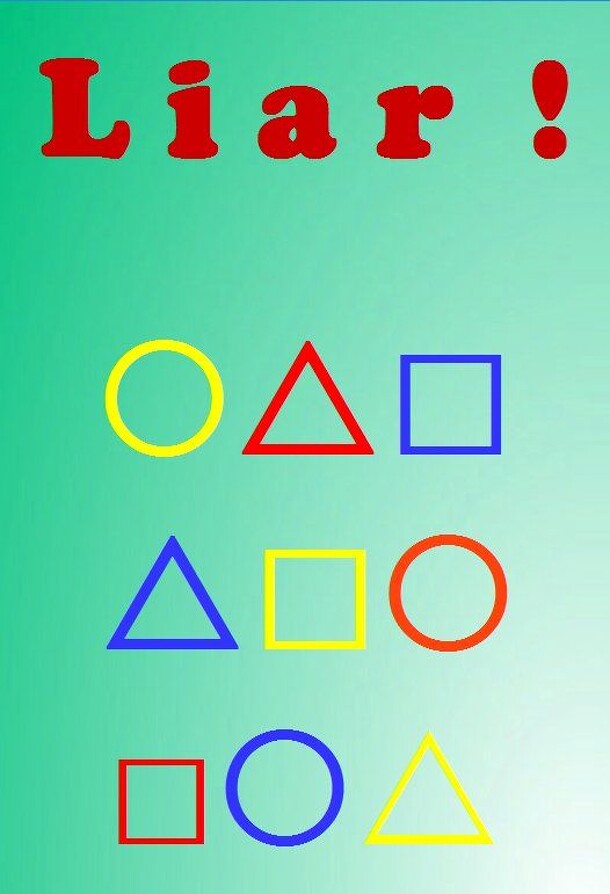Tap the red square

[161, 801]
